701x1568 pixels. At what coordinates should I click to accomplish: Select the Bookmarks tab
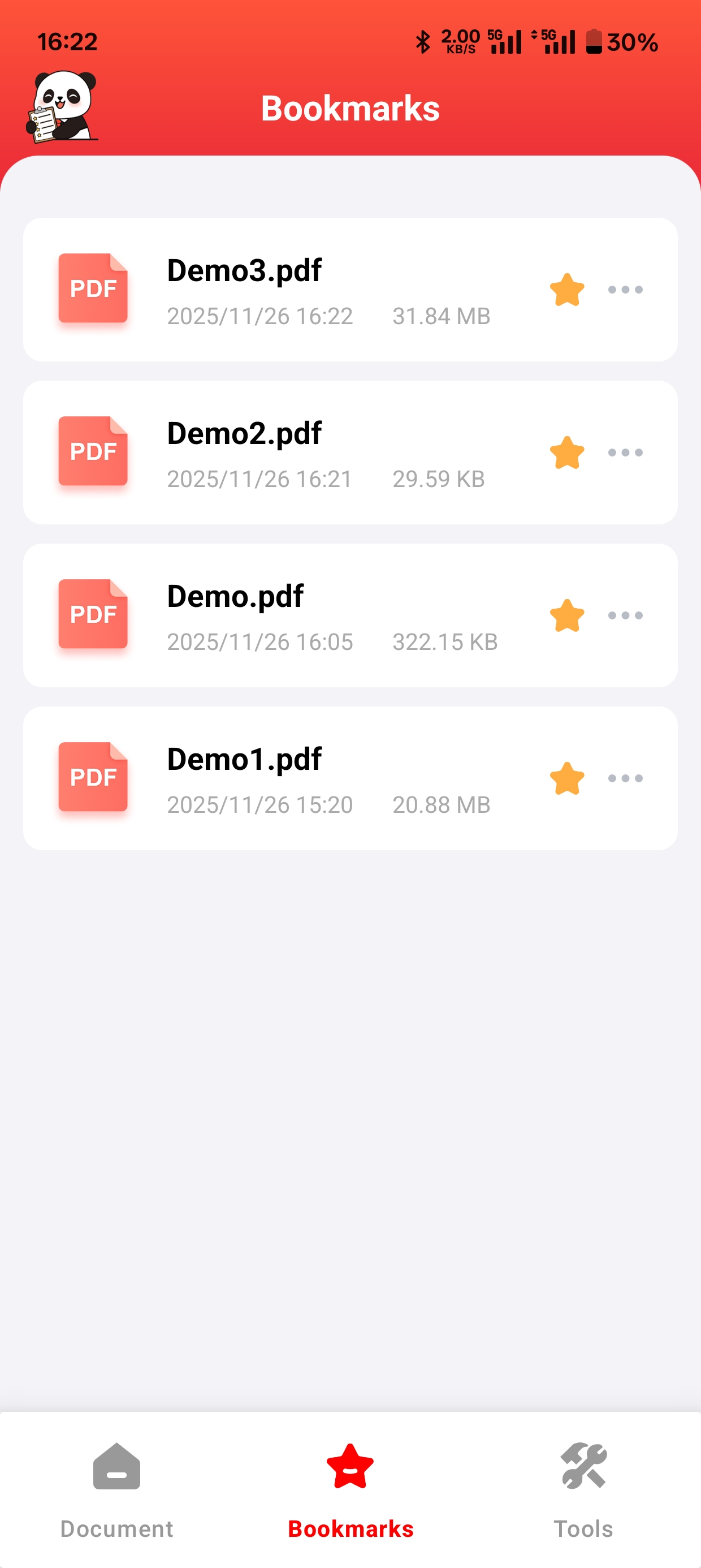pyautogui.click(x=350, y=1490)
